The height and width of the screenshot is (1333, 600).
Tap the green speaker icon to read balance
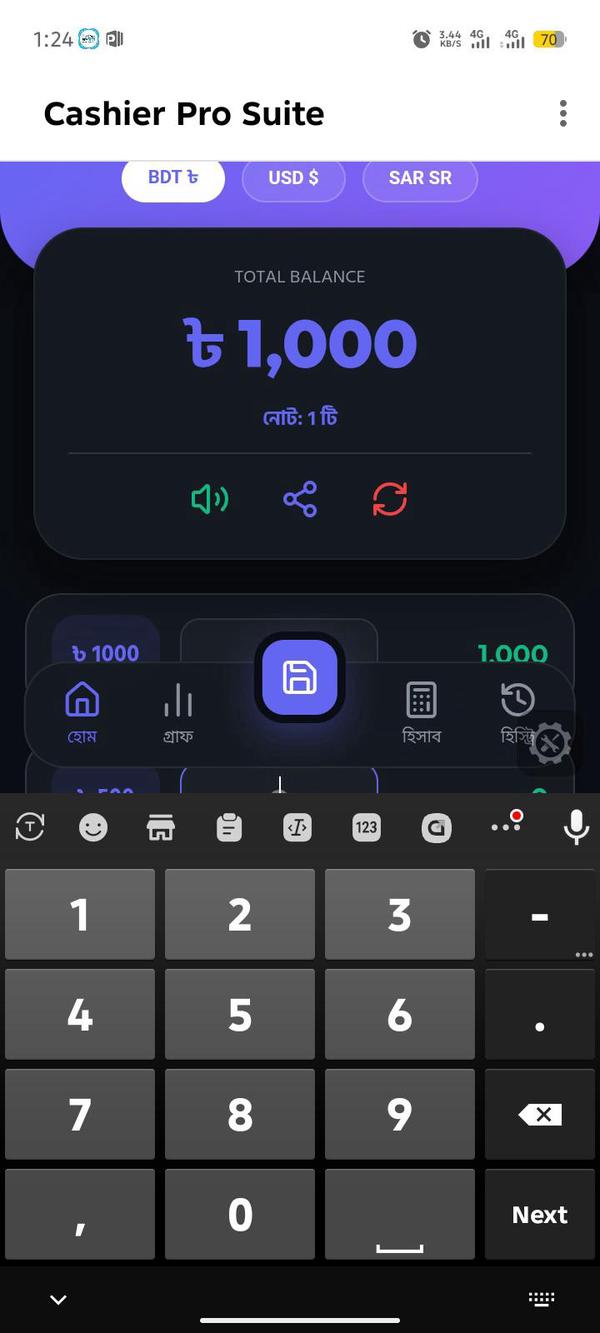[x=209, y=499]
